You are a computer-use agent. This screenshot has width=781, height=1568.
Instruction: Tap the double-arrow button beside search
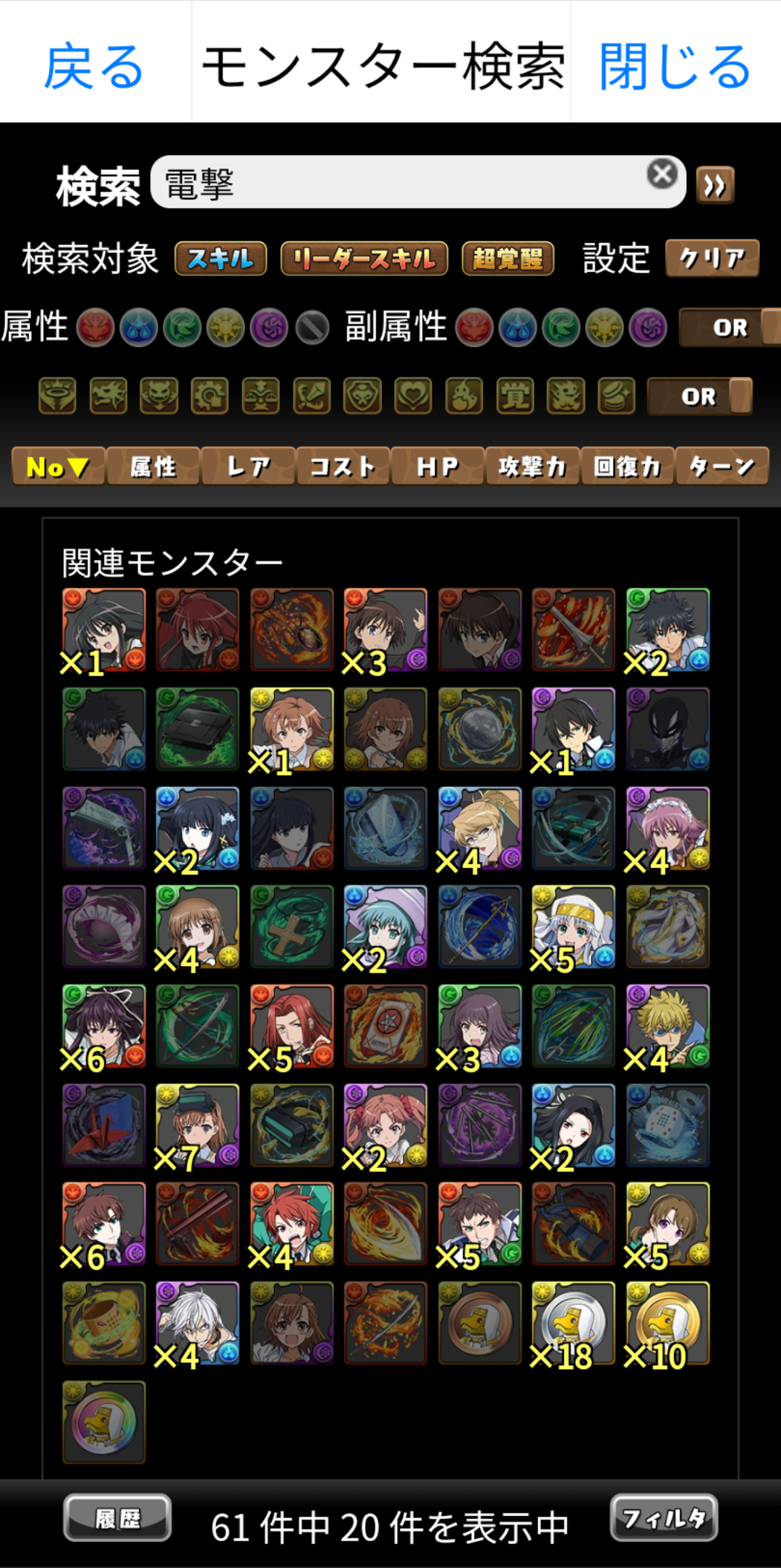714,185
